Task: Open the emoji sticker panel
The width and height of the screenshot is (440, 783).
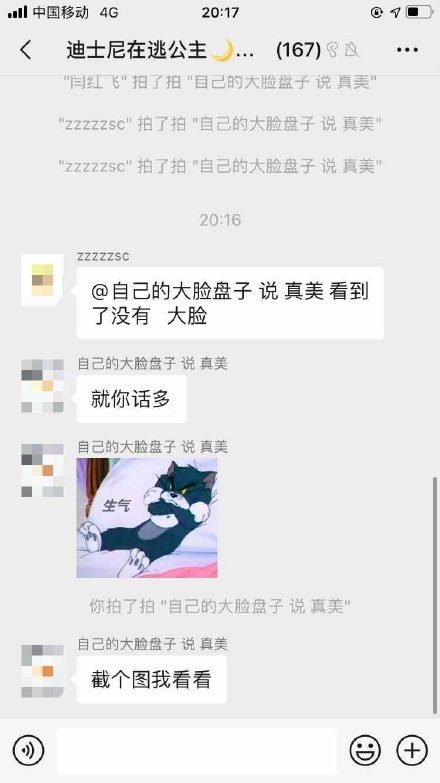Action: [x=365, y=750]
